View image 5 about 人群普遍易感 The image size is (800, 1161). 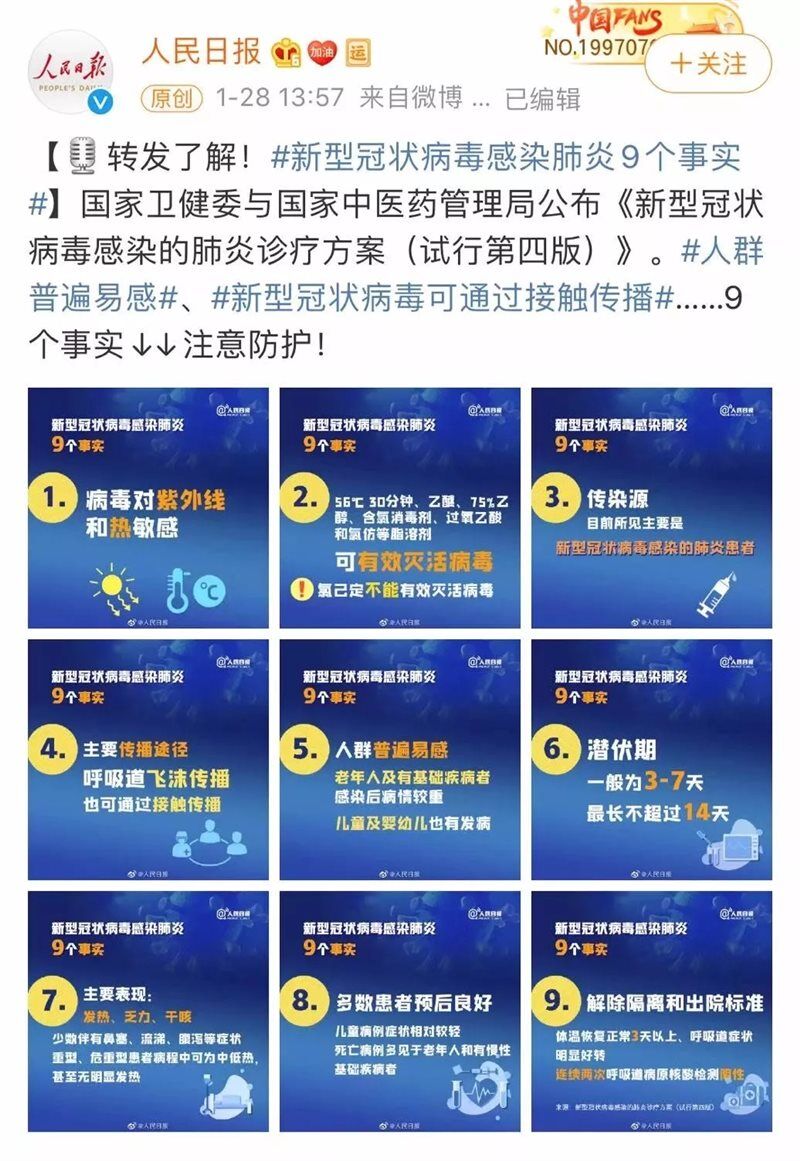pyautogui.click(x=400, y=760)
